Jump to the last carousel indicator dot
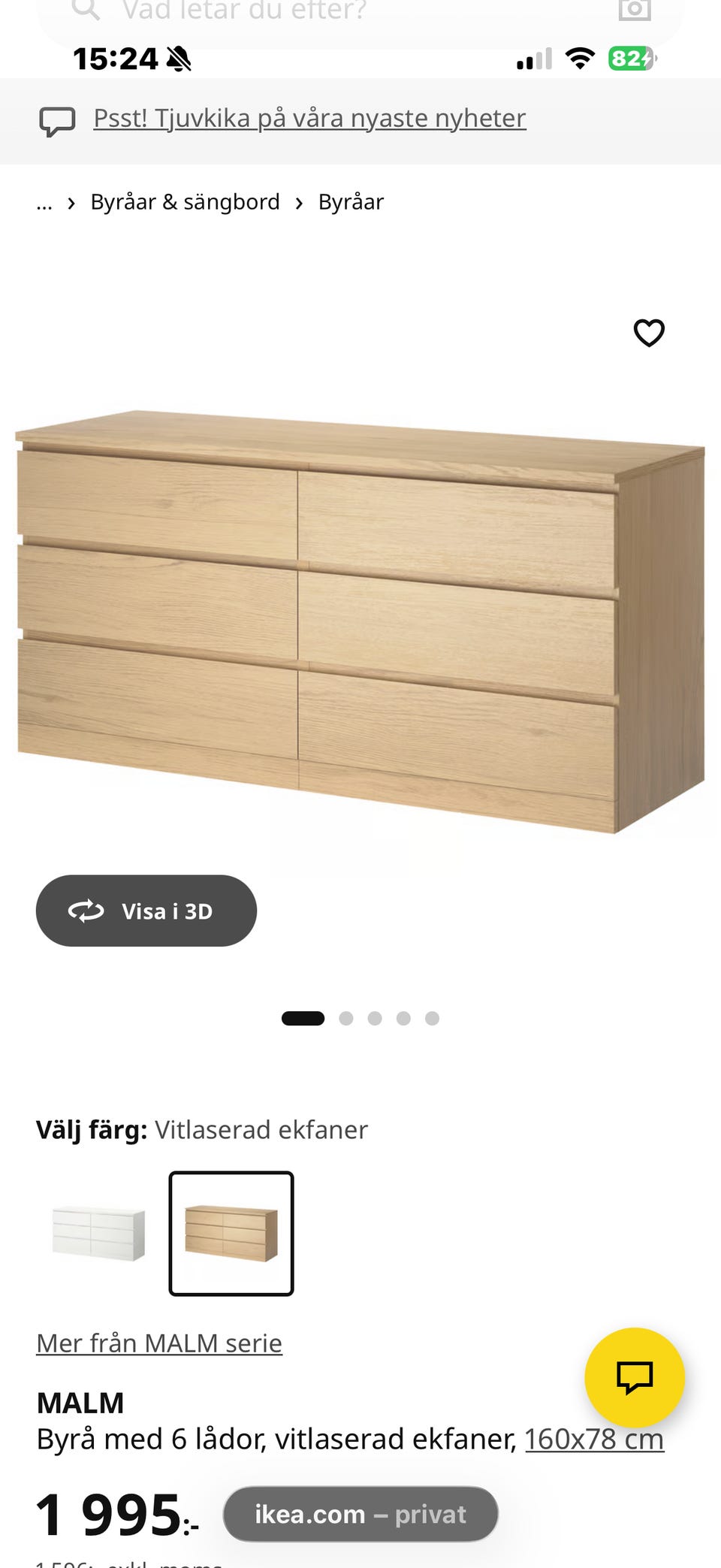This screenshot has height=1568, width=721. [431, 1019]
